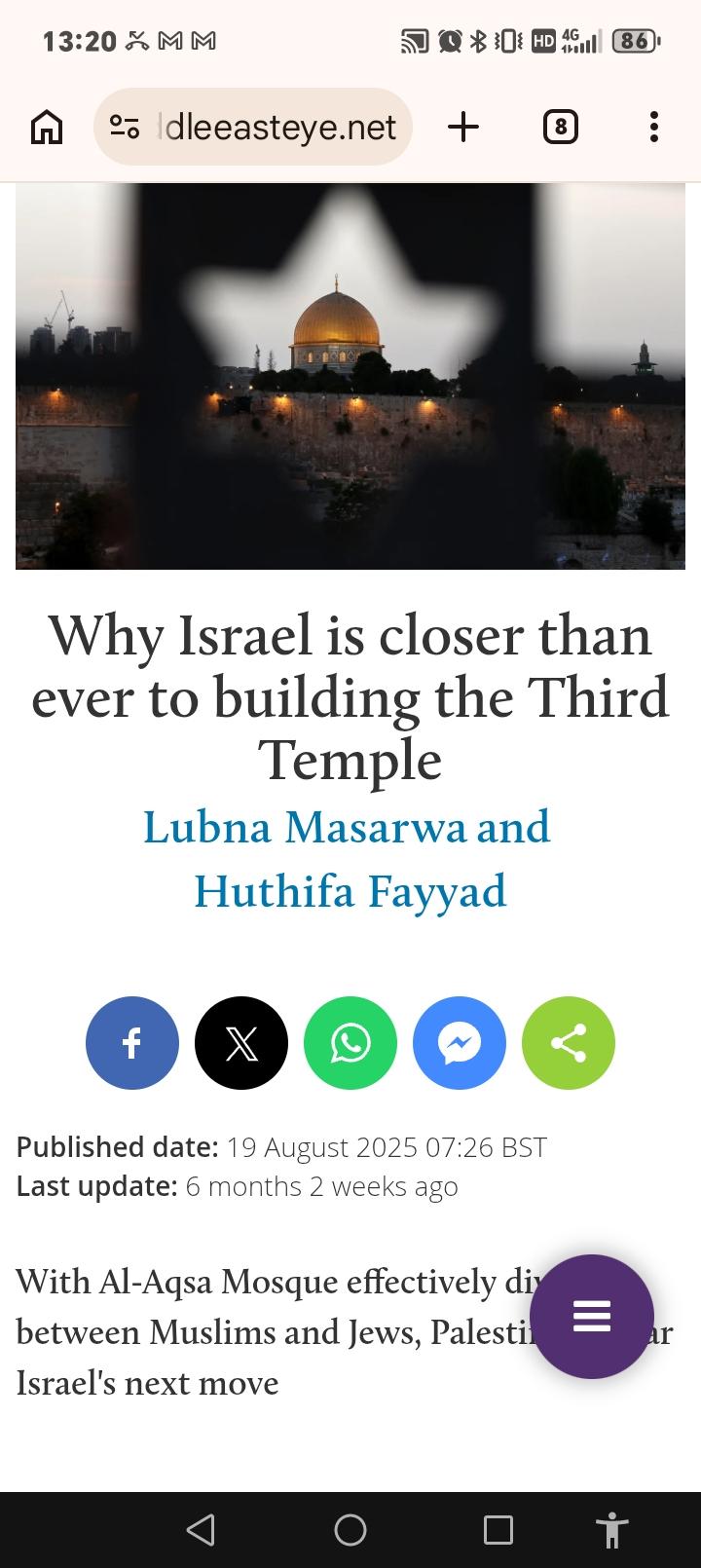Viewport: 701px width, 1568px height.
Task: Send the article through Messenger
Action: 460,1043
